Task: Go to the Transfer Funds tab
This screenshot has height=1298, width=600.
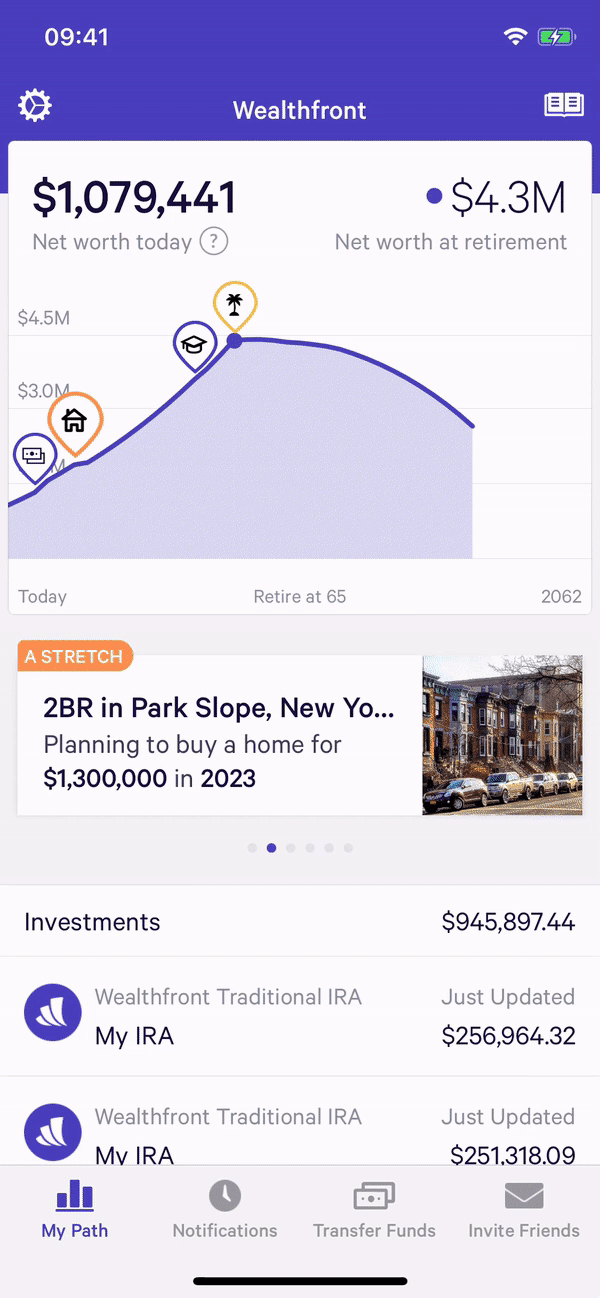Action: (374, 1210)
